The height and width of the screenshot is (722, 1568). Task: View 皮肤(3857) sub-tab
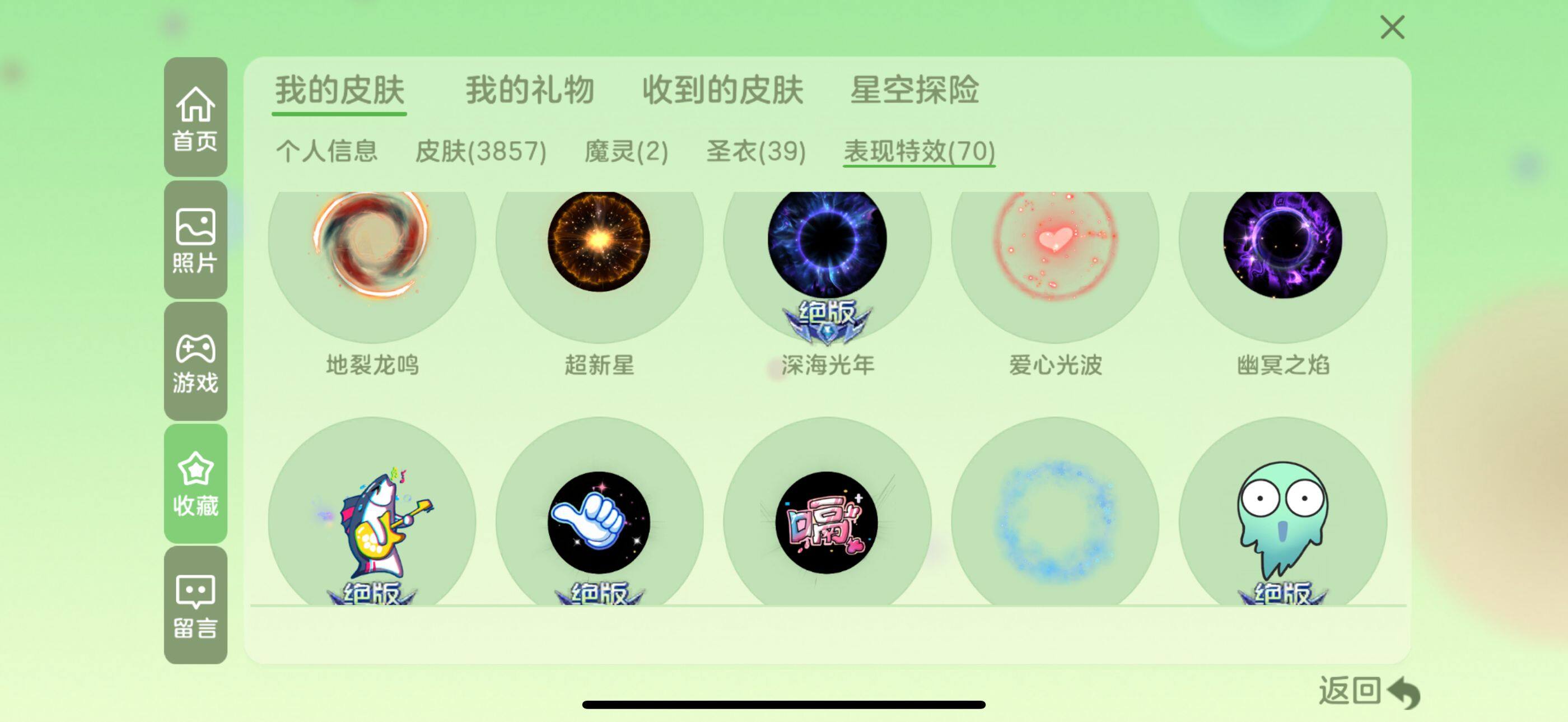[480, 151]
